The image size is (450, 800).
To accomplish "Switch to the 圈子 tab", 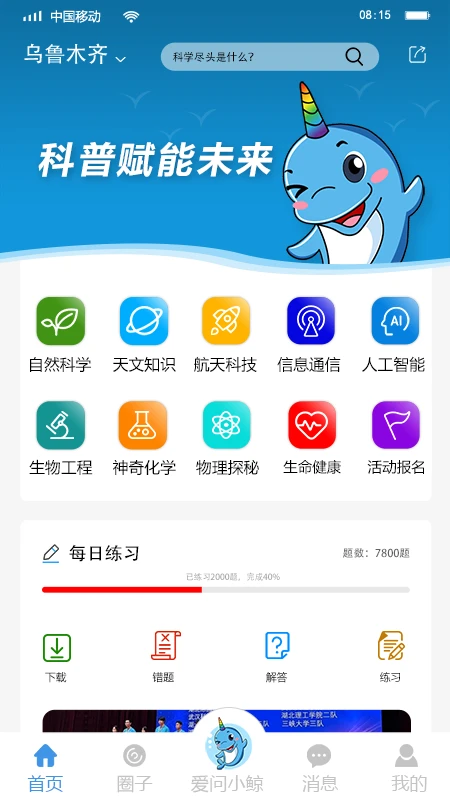I will click(134, 768).
